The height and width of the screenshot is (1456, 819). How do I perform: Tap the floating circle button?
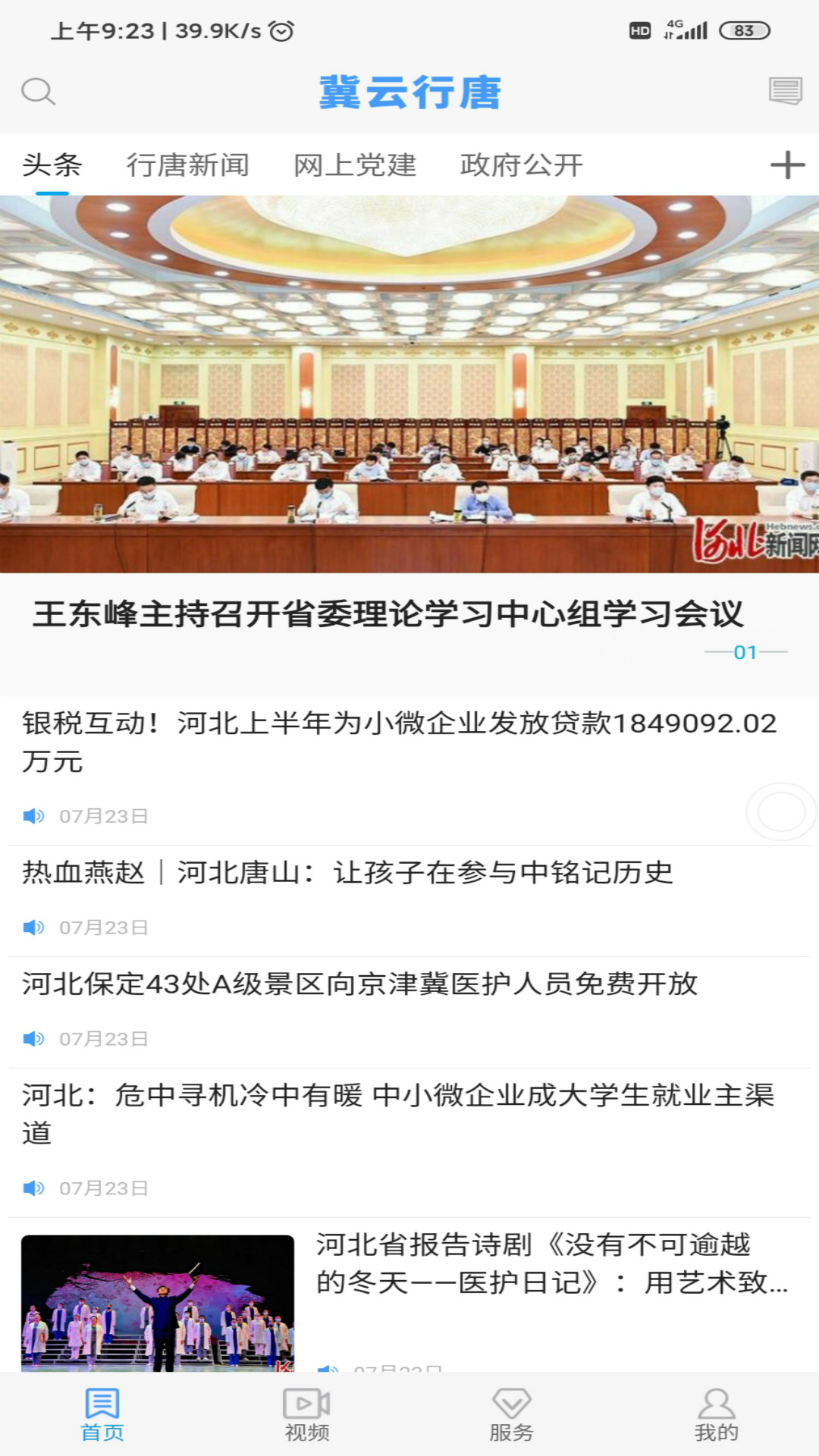click(781, 811)
